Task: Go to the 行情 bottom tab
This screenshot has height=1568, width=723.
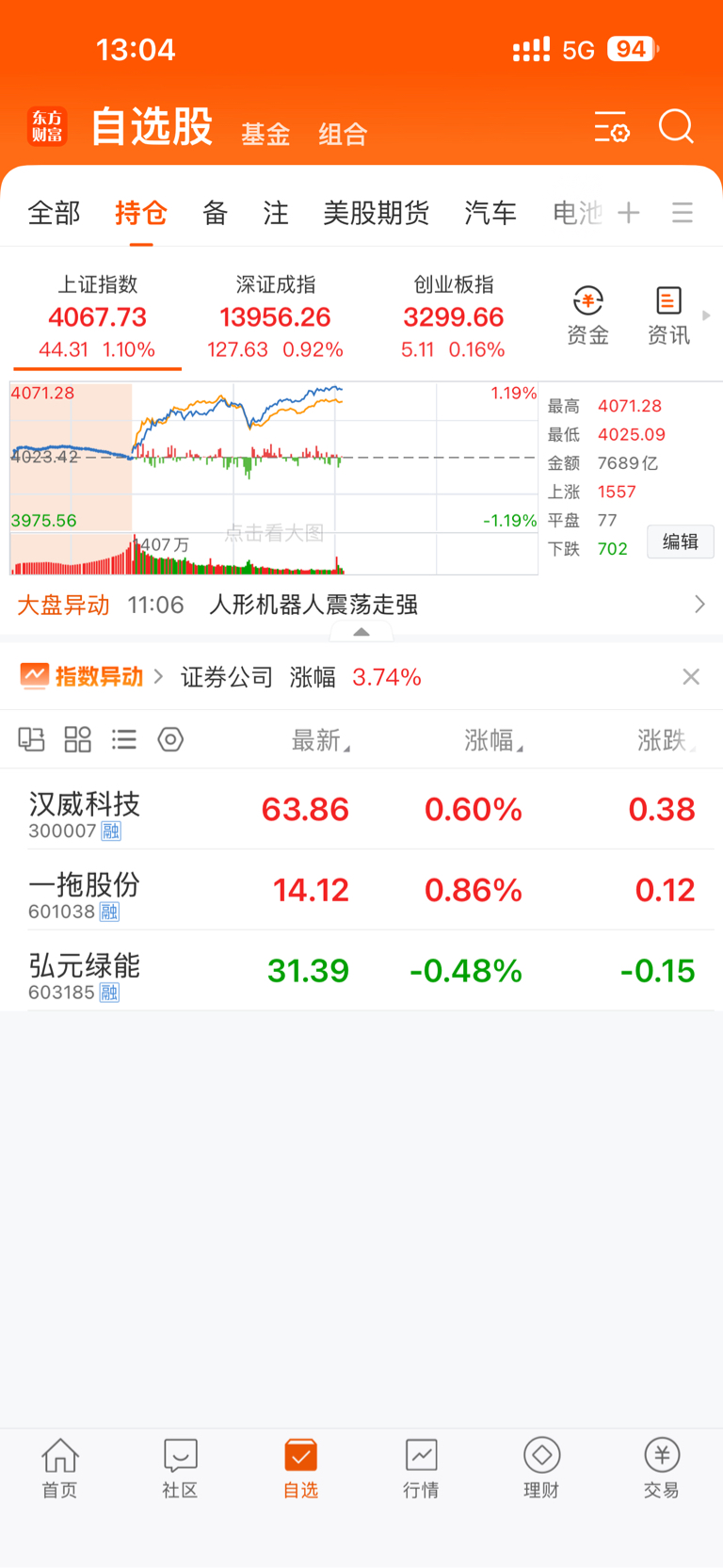Action: pos(421,1469)
